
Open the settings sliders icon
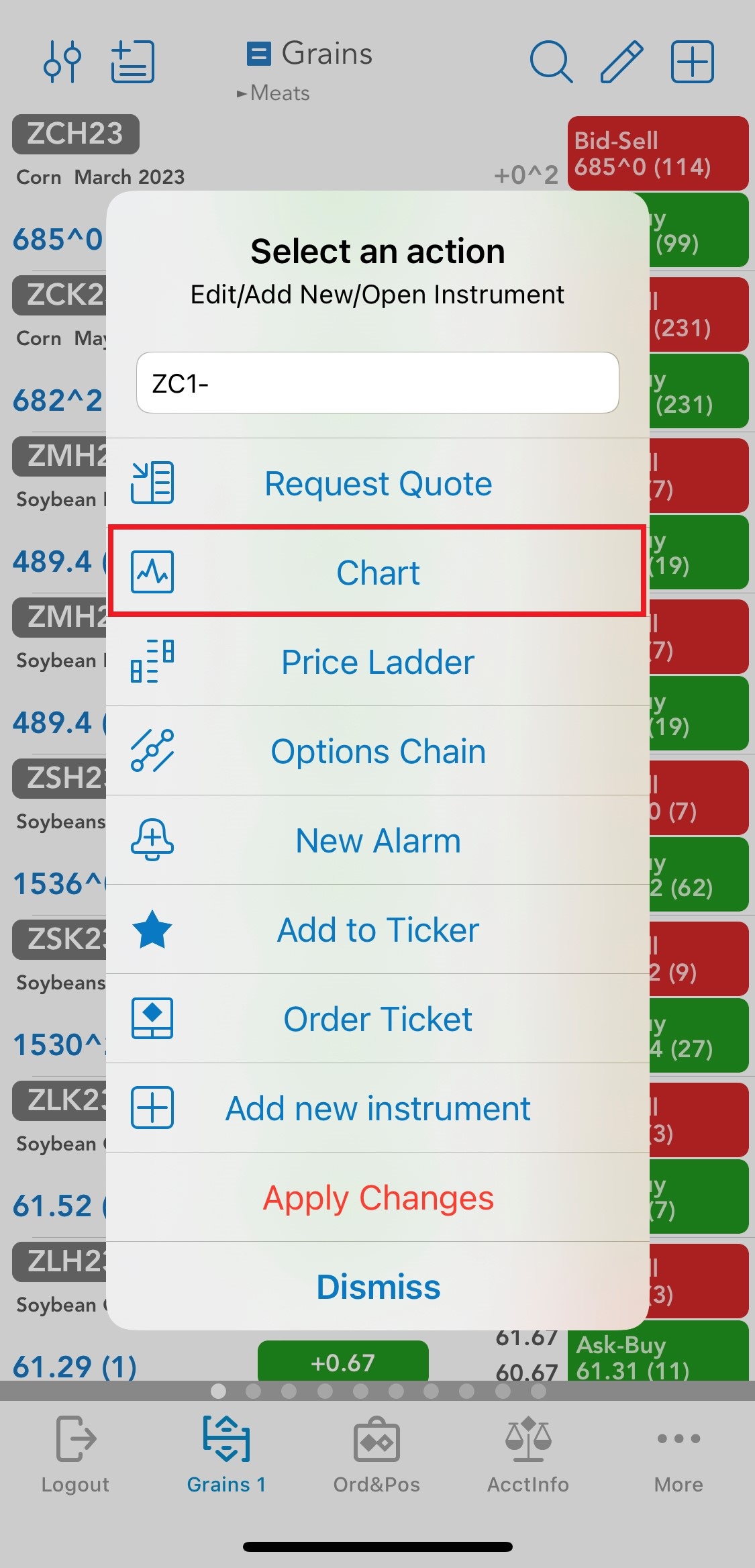click(62, 62)
